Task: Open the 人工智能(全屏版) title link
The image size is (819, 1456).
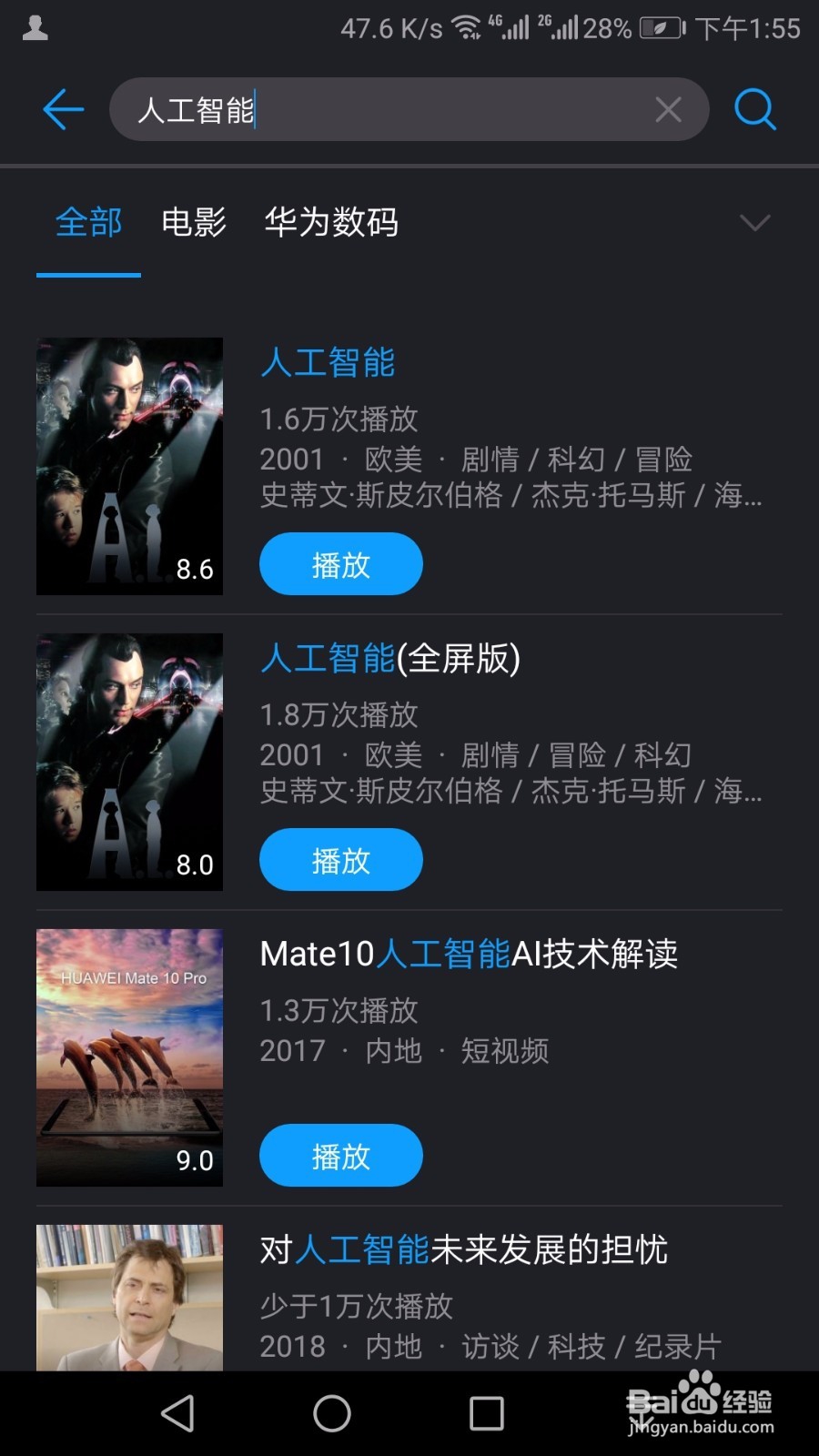Action: 389,658
